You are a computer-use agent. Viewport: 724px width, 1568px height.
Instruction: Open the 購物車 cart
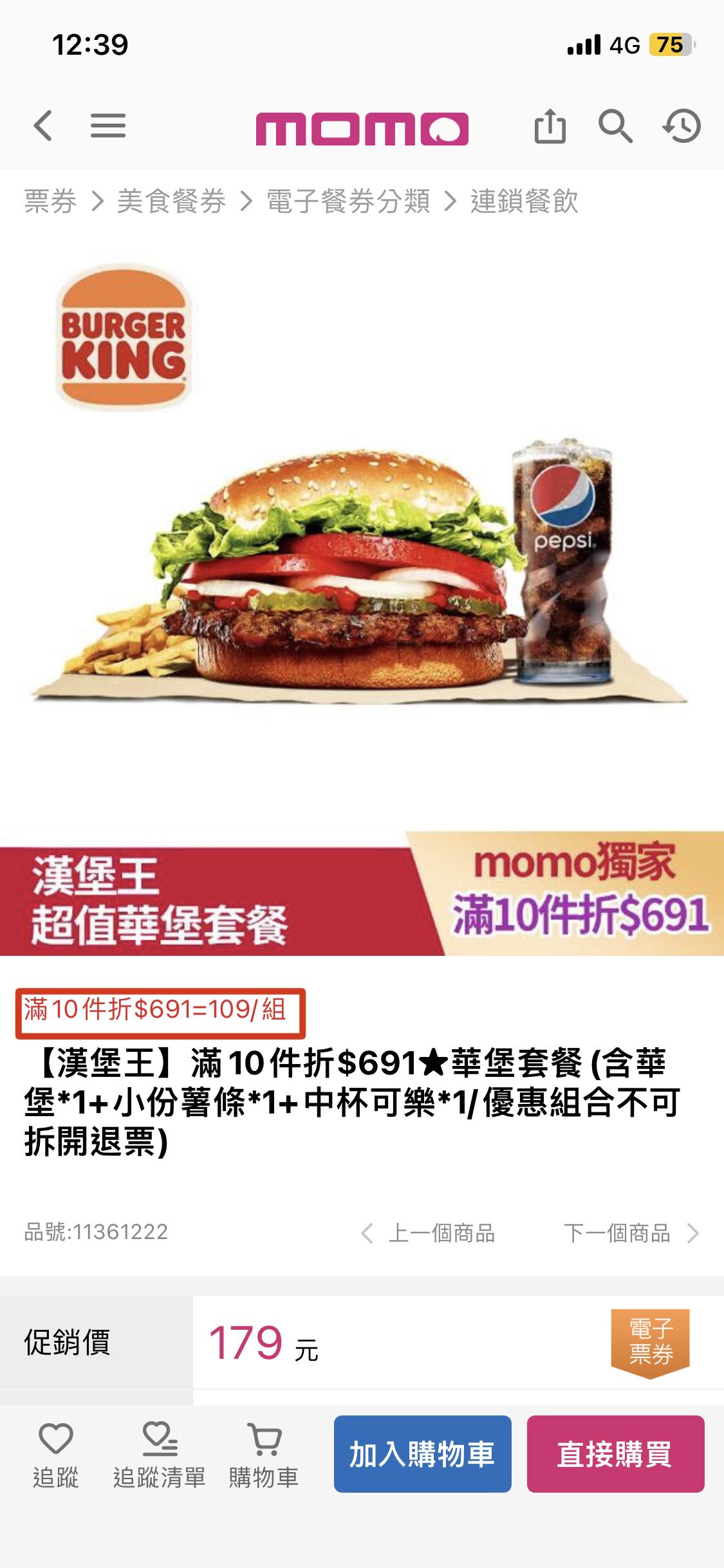click(264, 1456)
